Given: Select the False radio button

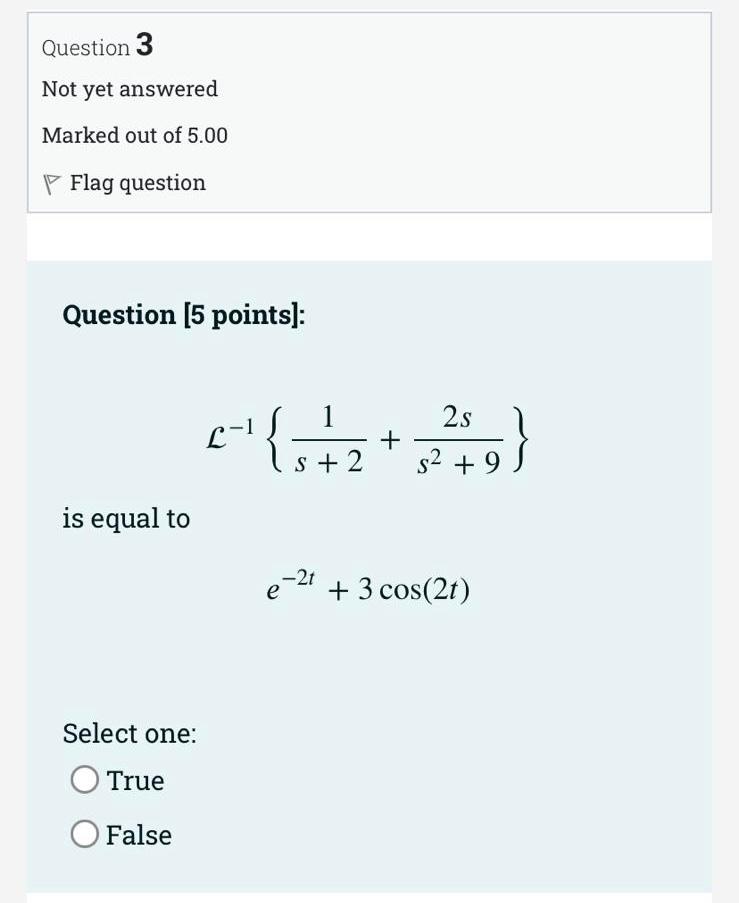Looking at the screenshot, I should pos(86,834).
